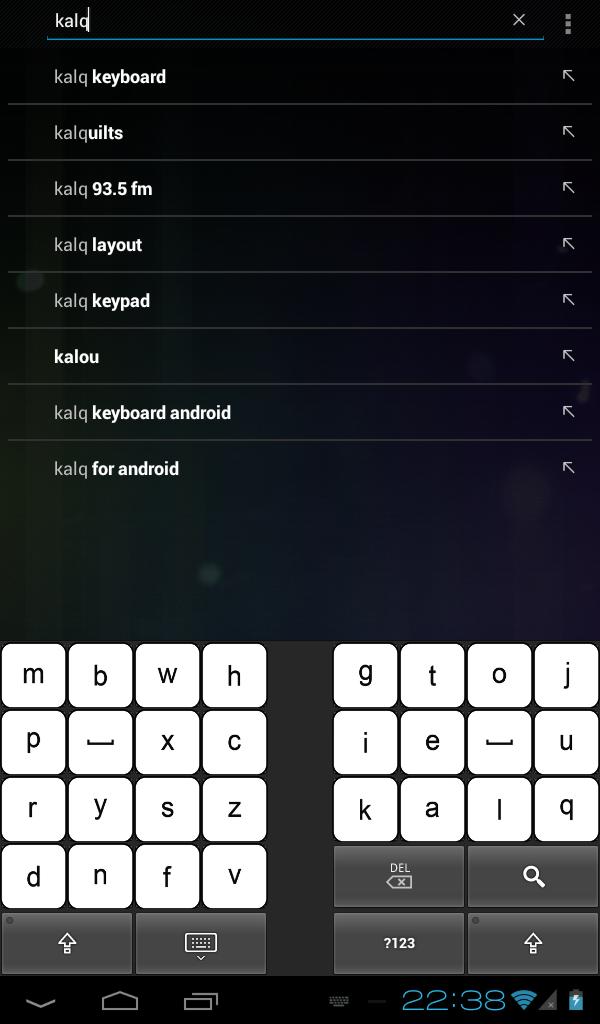Image resolution: width=600 pixels, height=1024 pixels.
Task: Hit the DEL backspace key
Action: click(x=398, y=876)
